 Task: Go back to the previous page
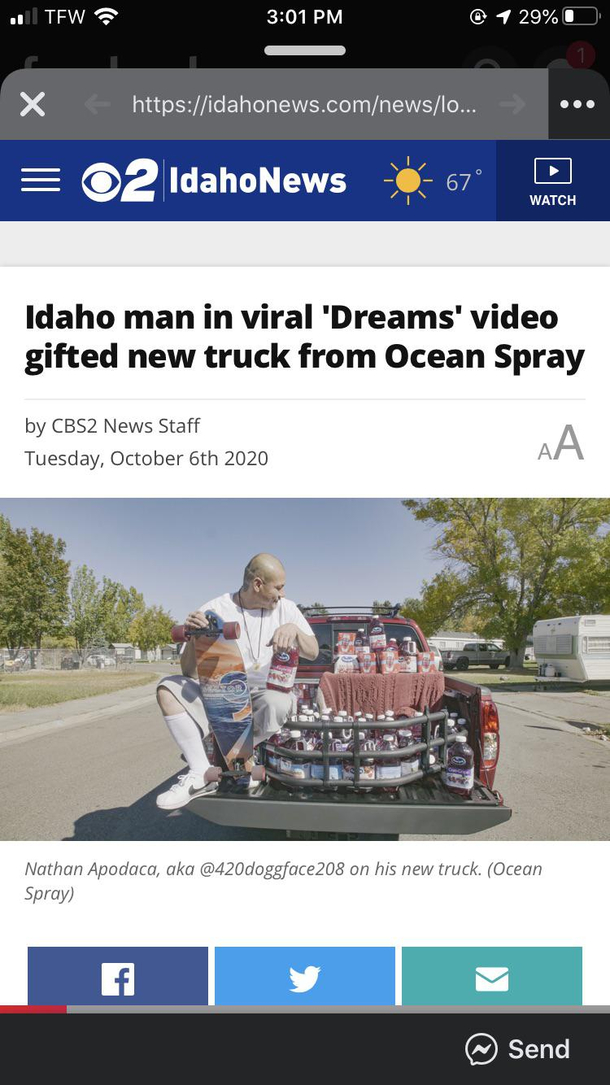[x=97, y=104]
